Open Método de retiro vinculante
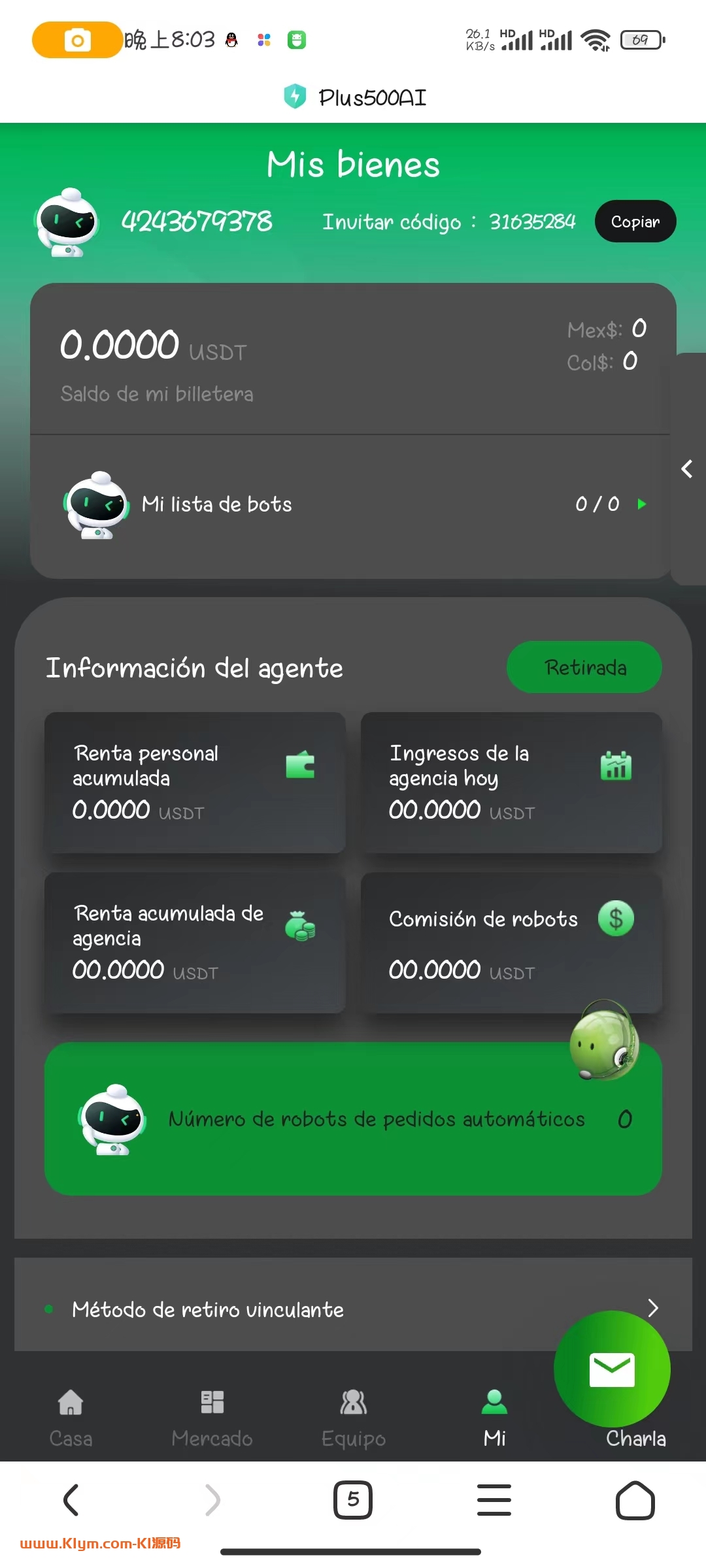The width and height of the screenshot is (706, 1568). (353, 1309)
